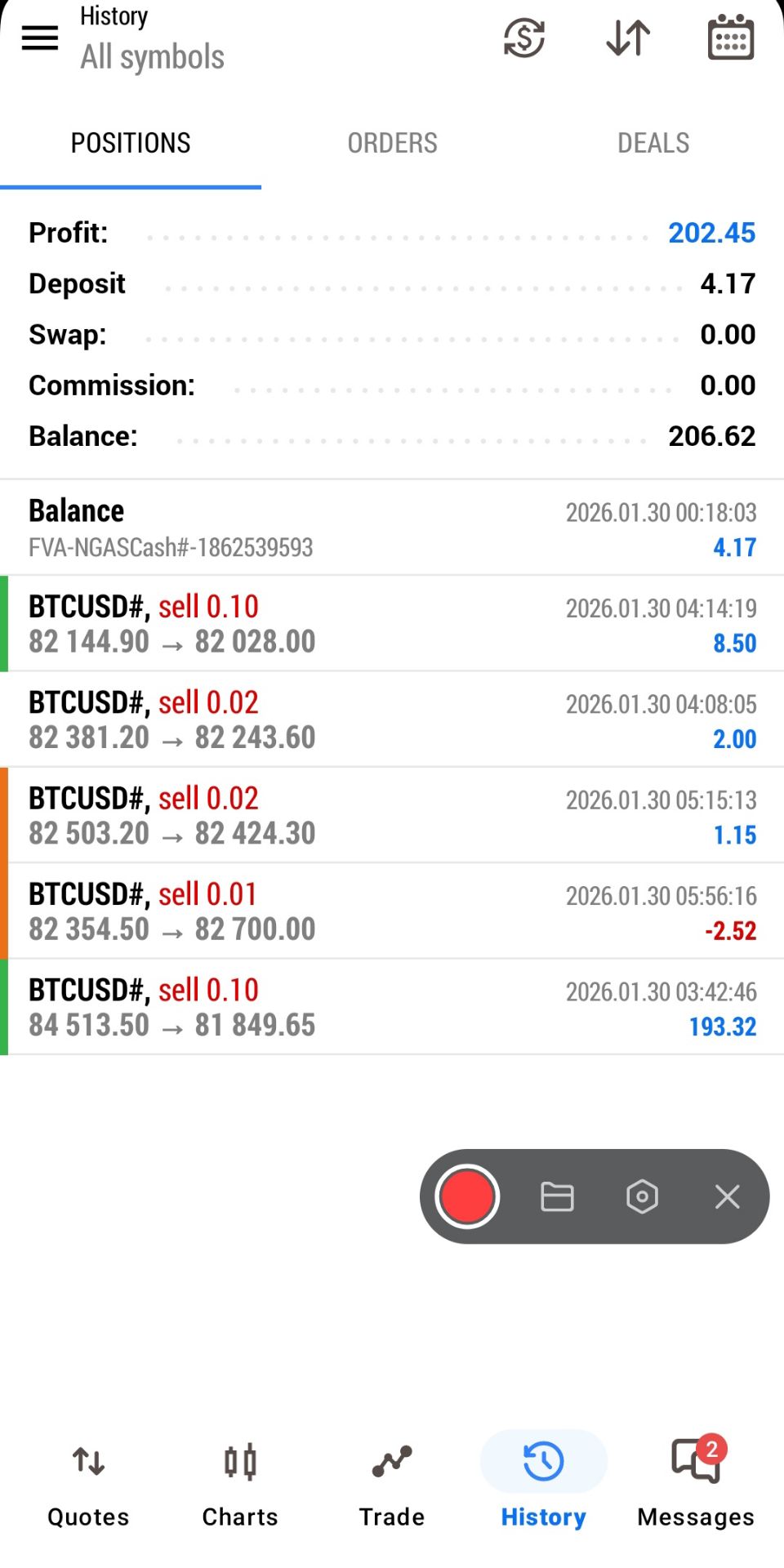Open the sort arrows option
The width and height of the screenshot is (784, 1568).
point(628,38)
